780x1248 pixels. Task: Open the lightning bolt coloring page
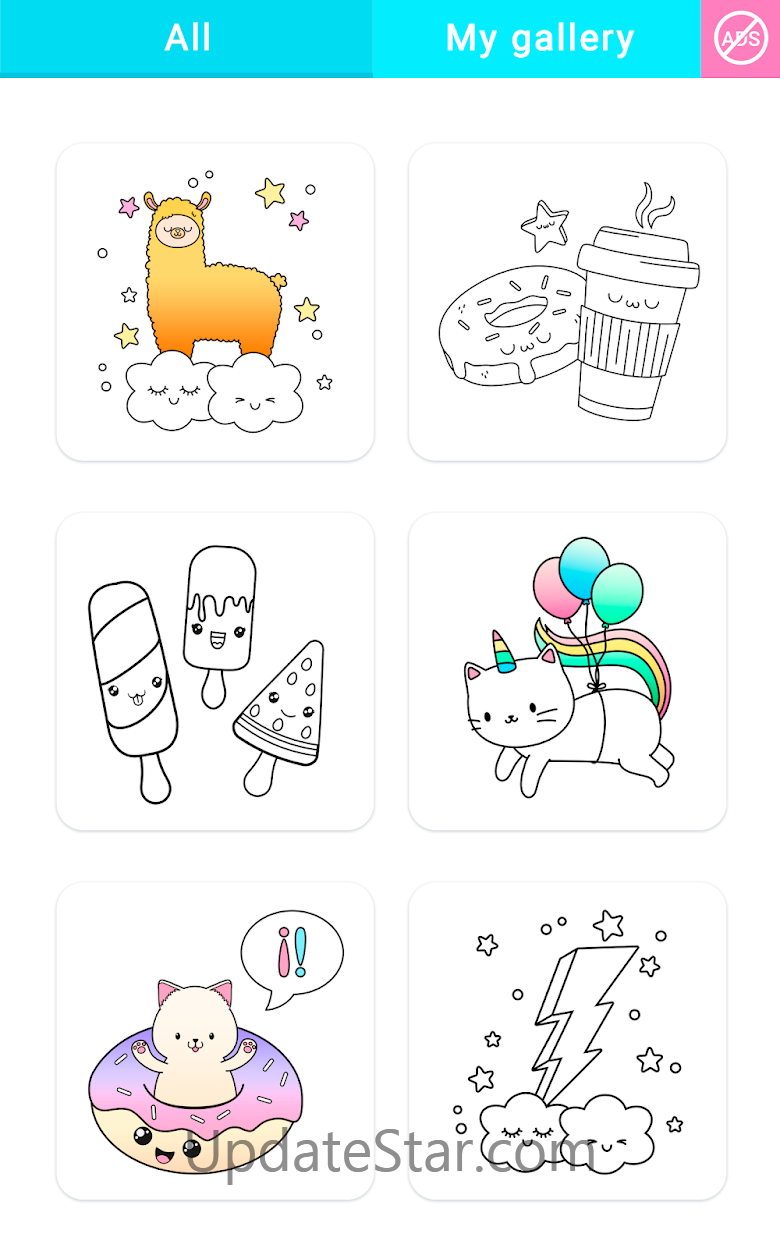click(568, 1041)
